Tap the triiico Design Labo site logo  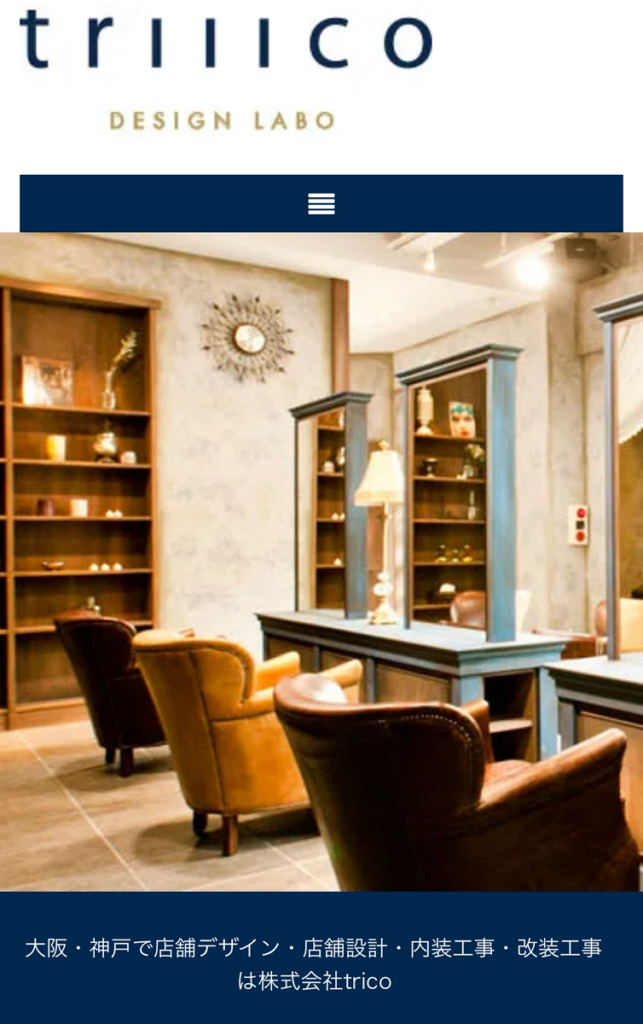click(224, 70)
